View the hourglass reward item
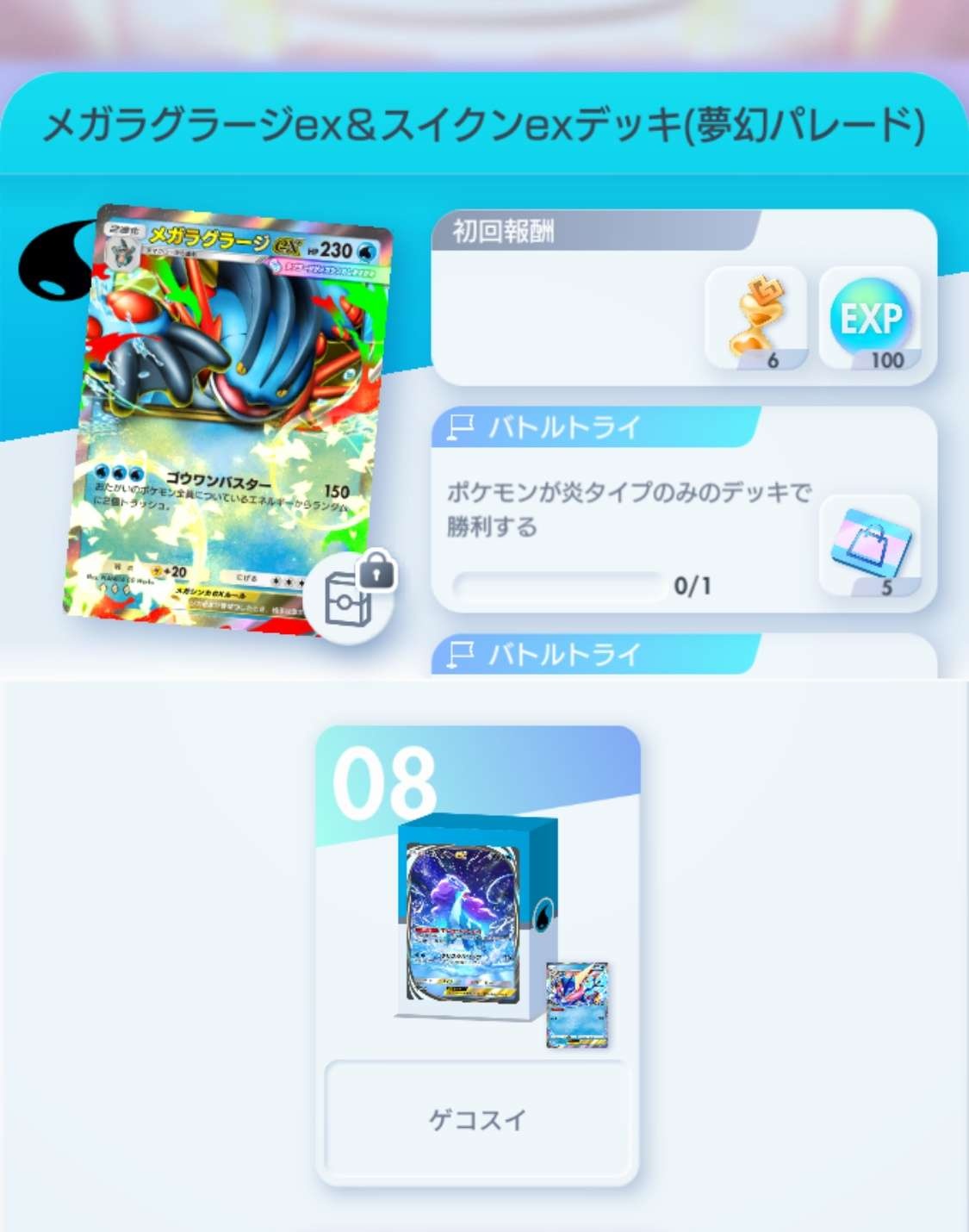Viewport: 969px width, 1232px height. (x=755, y=319)
